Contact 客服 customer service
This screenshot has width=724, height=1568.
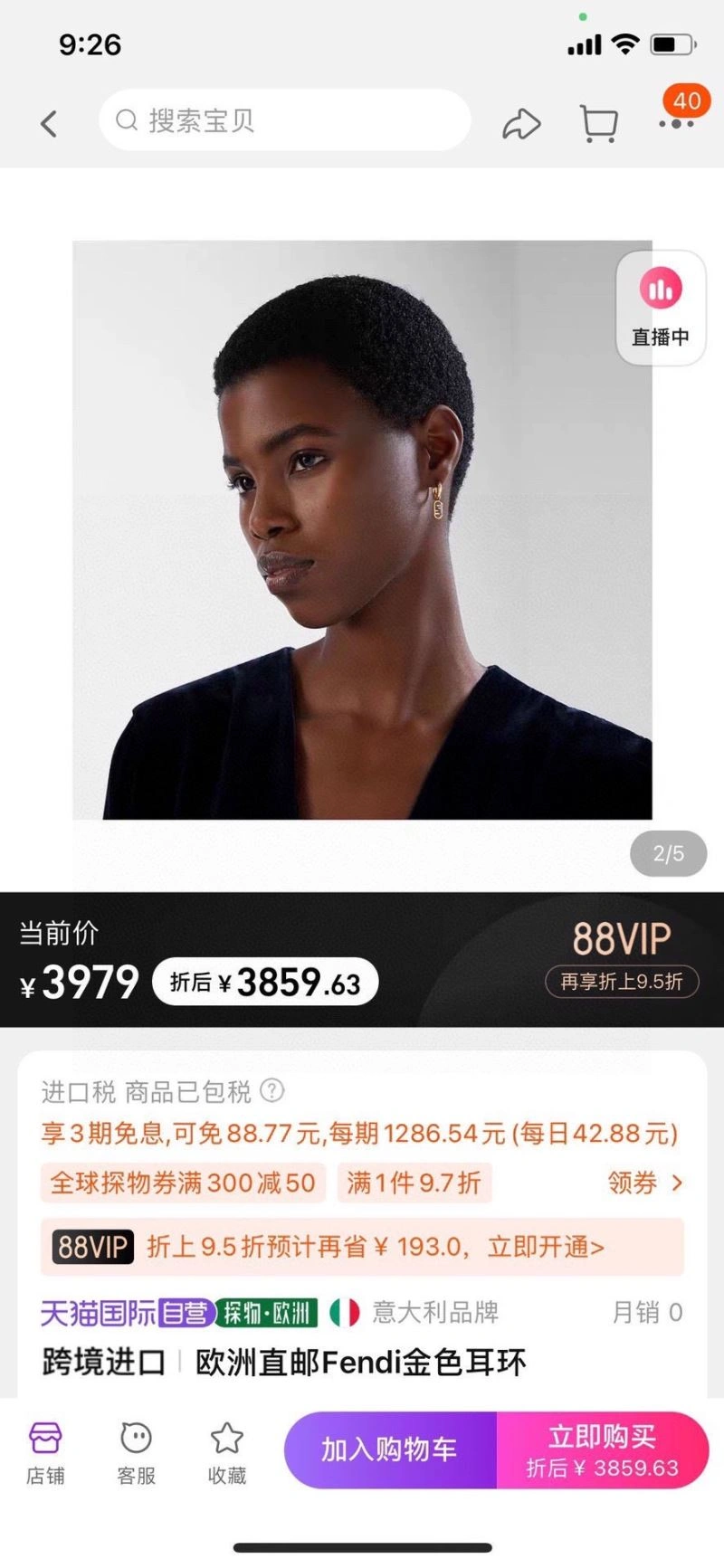136,1452
